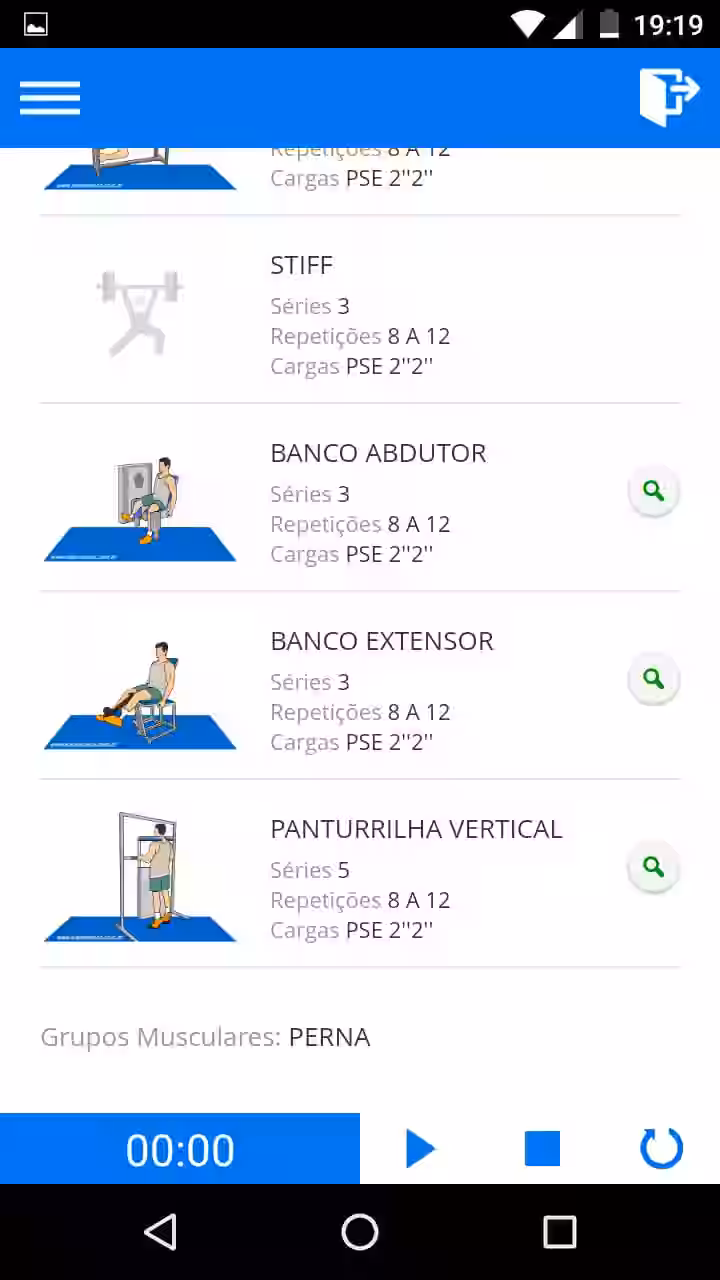Image resolution: width=720 pixels, height=1280 pixels.
Task: Stop the timer with the square button
Action: point(542,1149)
